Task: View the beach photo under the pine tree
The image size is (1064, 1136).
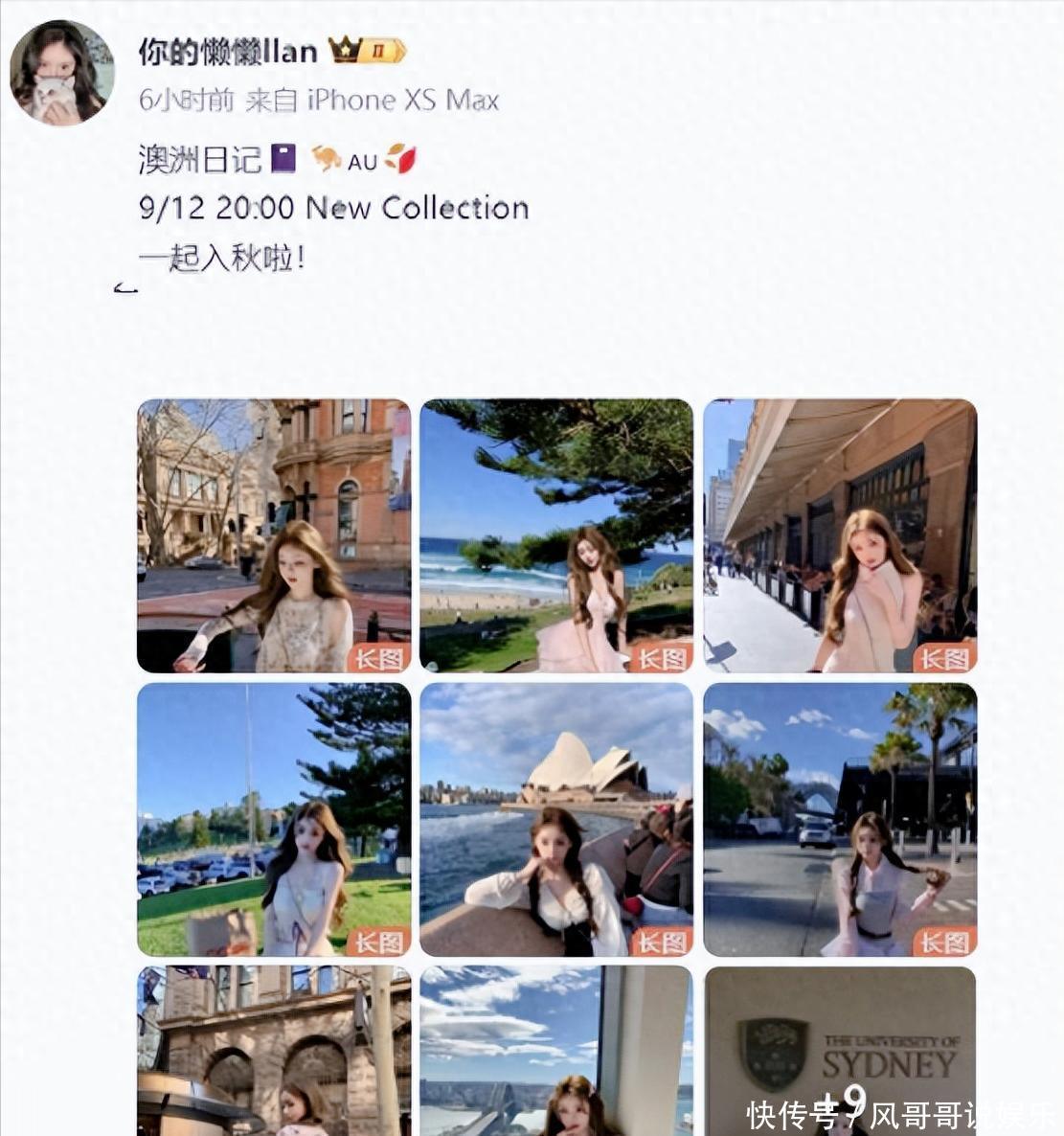Action: [556, 535]
